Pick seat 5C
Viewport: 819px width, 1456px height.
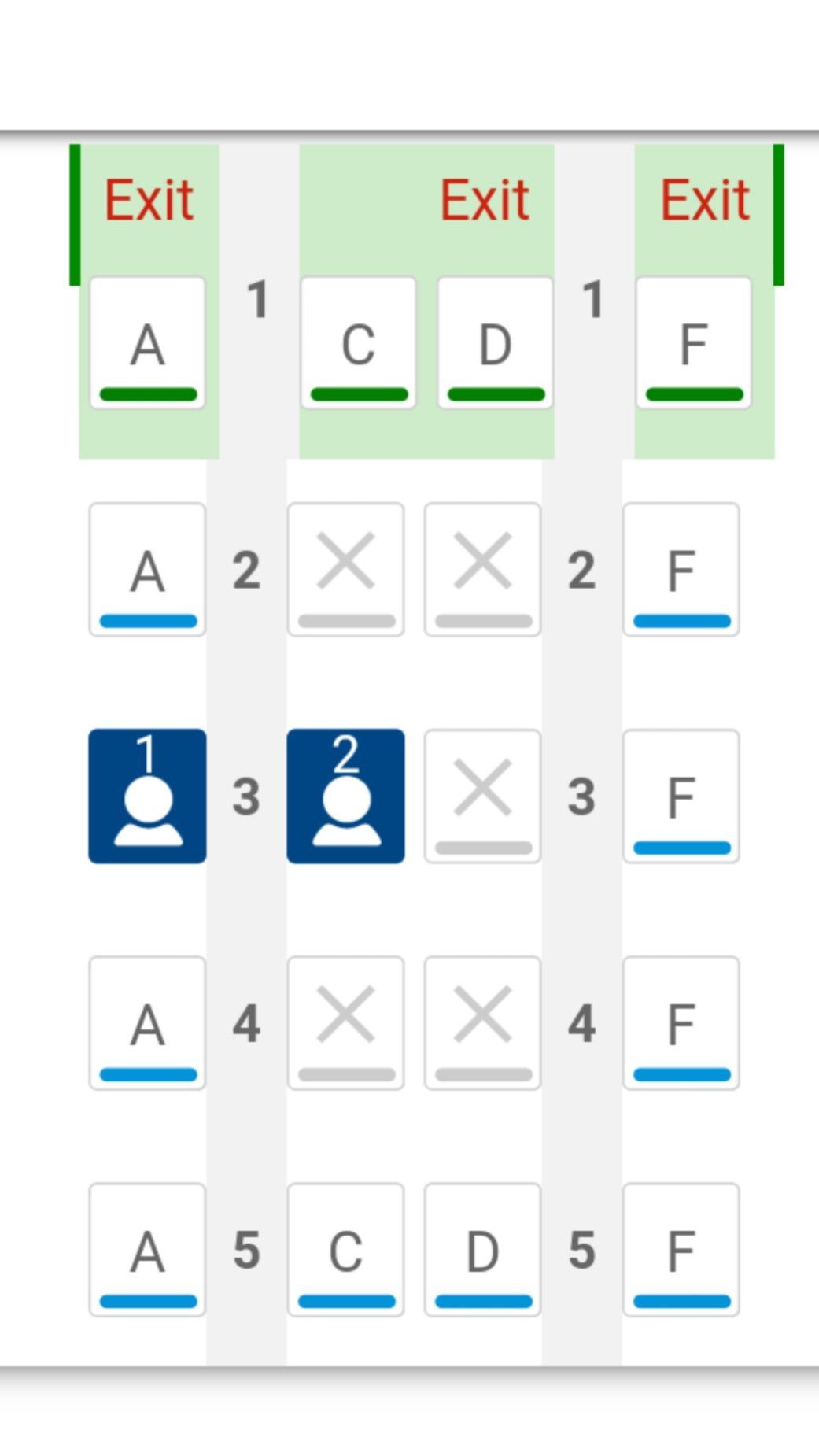[x=346, y=1249]
